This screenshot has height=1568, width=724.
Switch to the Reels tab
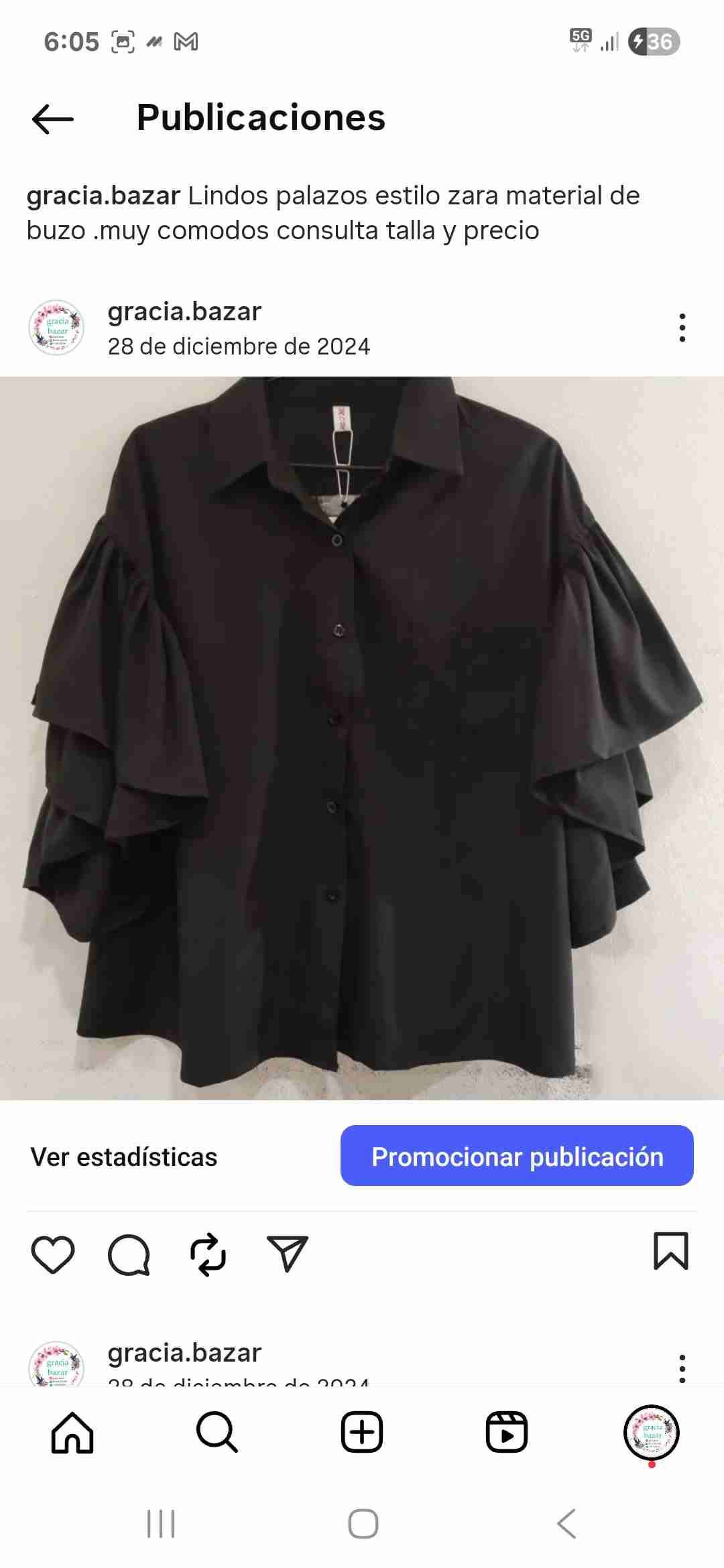pyautogui.click(x=507, y=1433)
